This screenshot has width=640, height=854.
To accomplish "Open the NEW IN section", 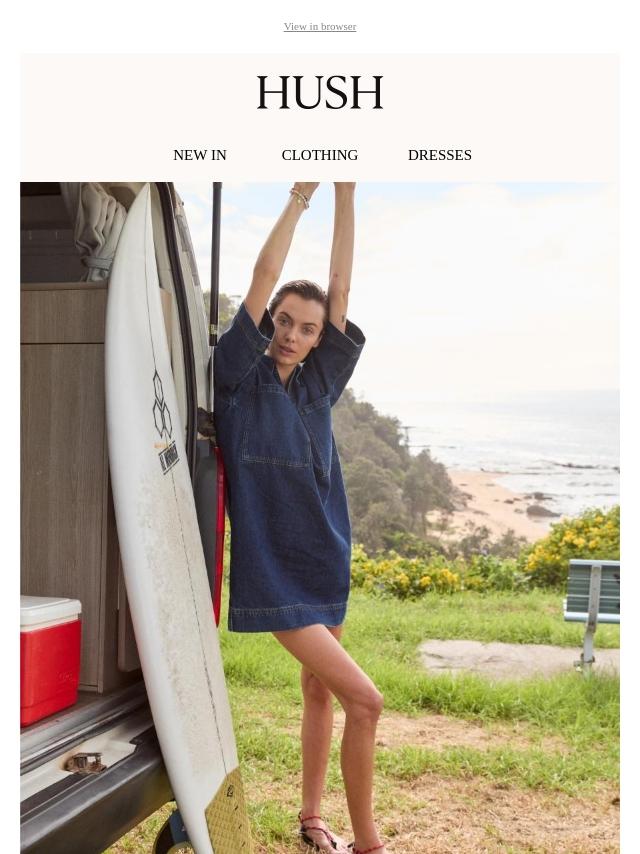I will click(200, 155).
